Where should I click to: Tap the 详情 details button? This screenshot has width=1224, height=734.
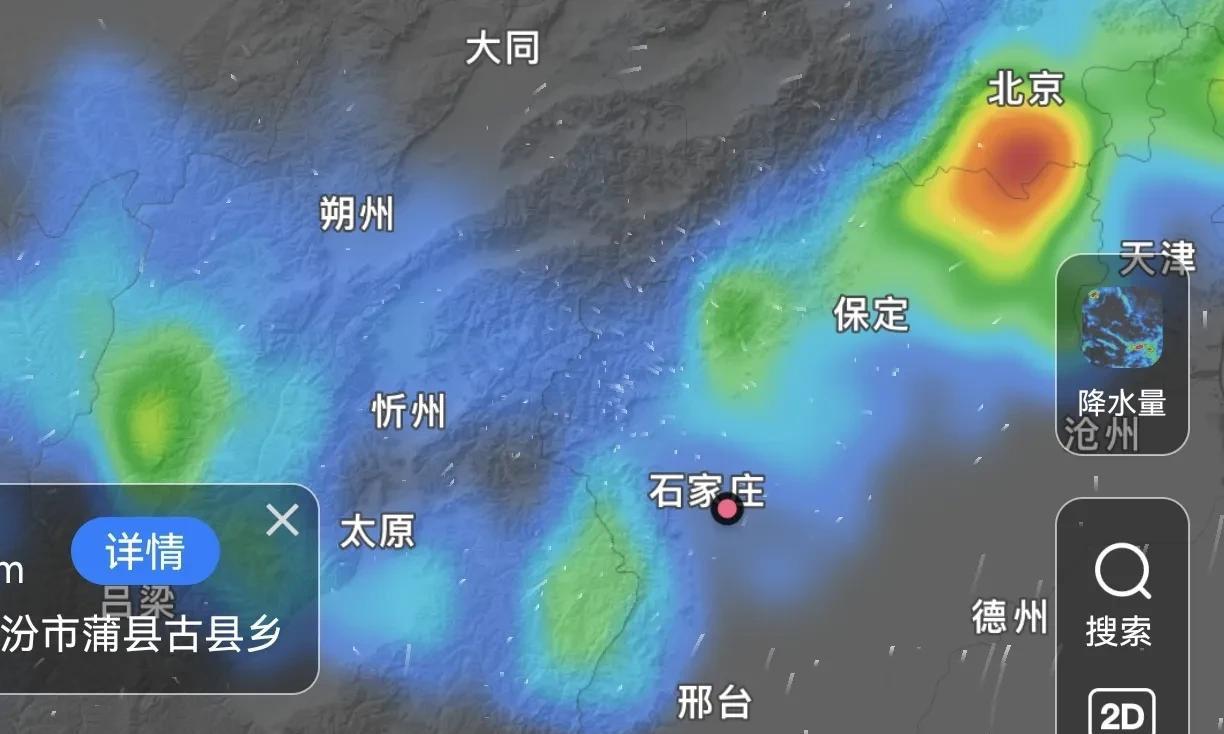pos(145,551)
